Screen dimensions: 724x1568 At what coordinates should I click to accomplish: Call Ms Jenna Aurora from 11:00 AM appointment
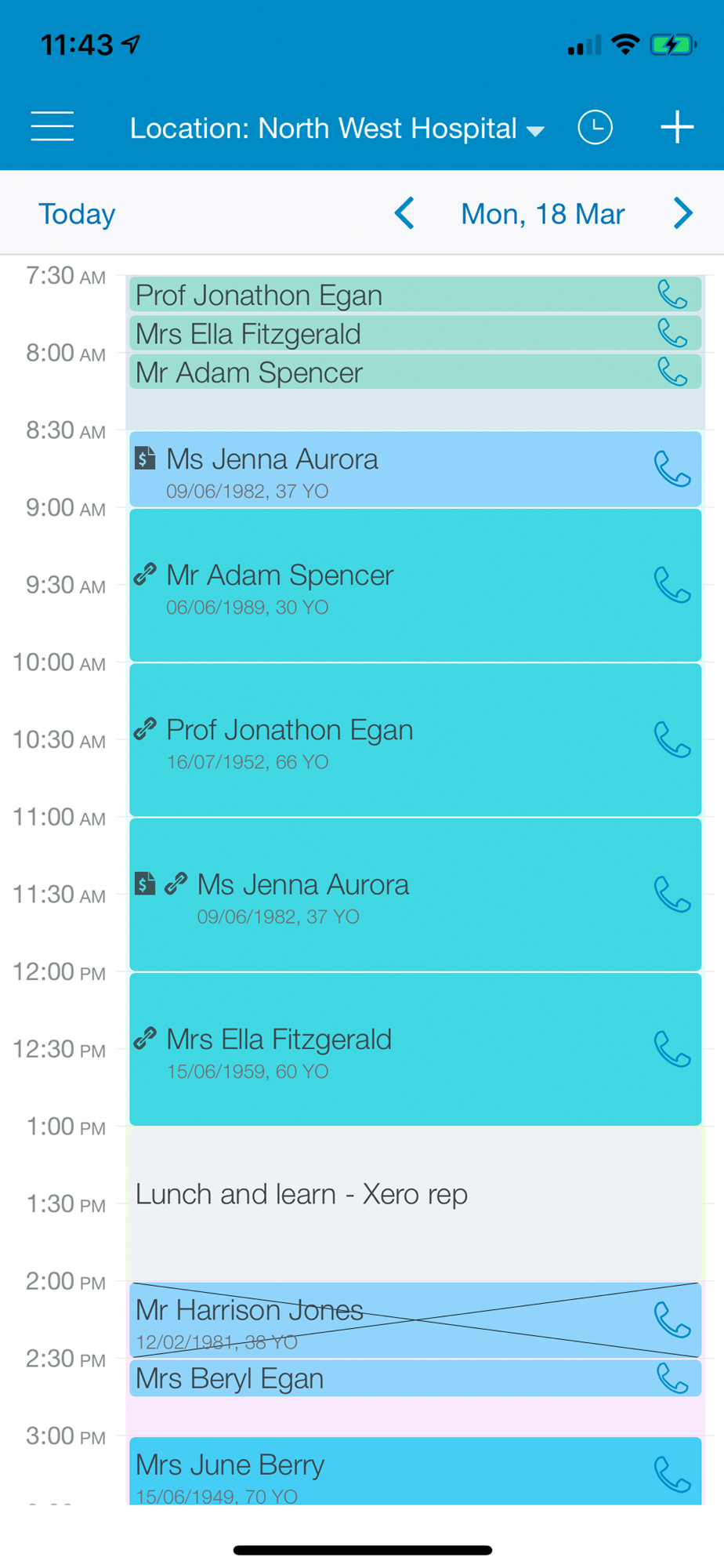pyautogui.click(x=672, y=895)
